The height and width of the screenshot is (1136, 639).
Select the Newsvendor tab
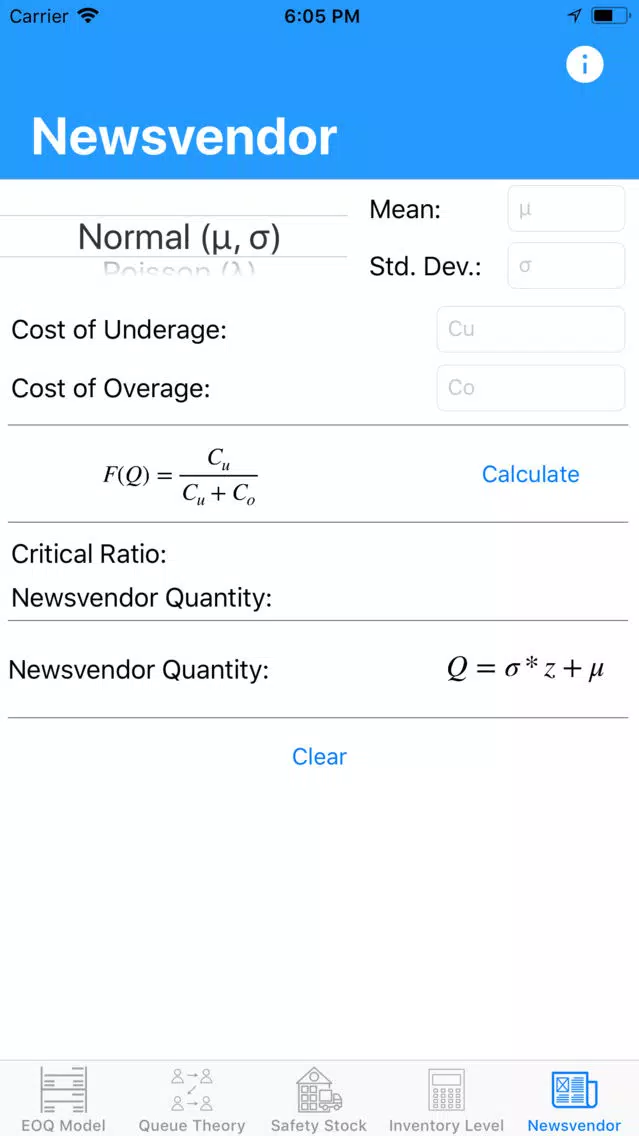(574, 1099)
